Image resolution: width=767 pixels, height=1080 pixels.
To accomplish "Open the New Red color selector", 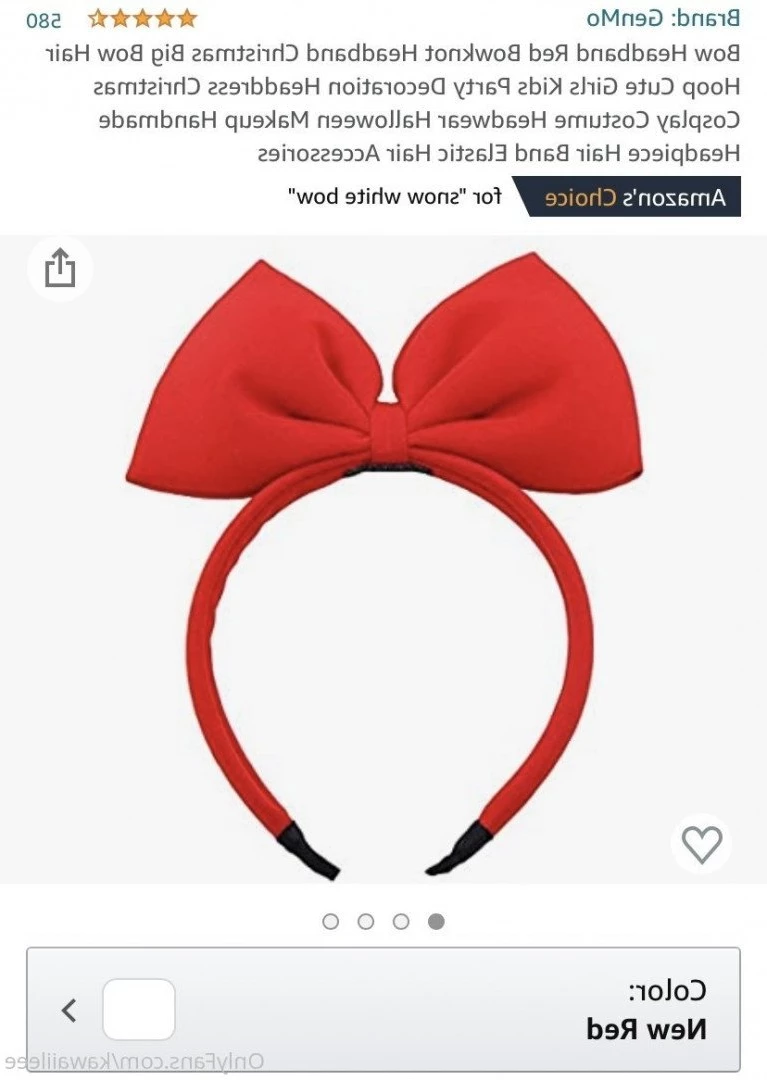I will click(383, 1010).
